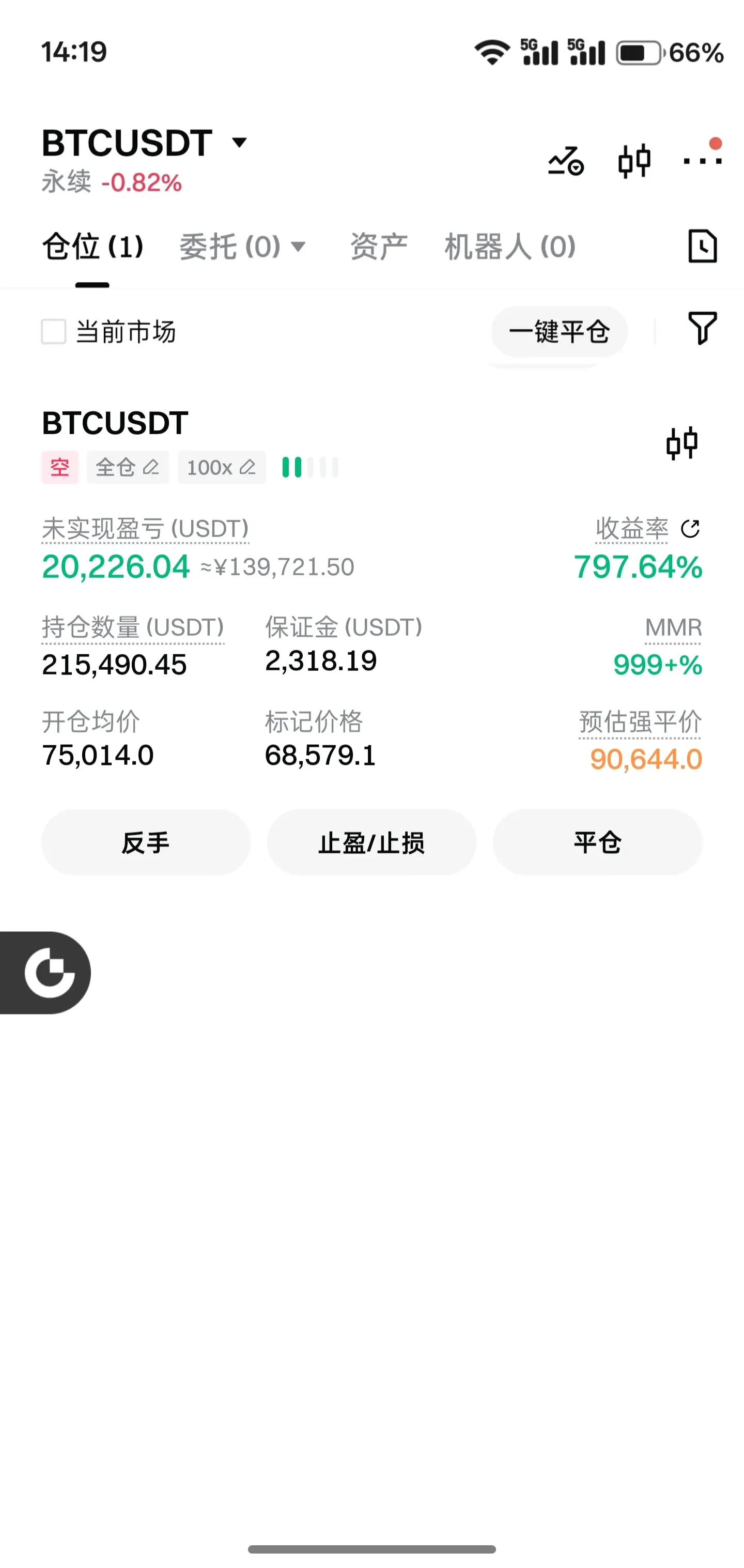
Task: Open the positions filter funnel
Action: click(702, 329)
